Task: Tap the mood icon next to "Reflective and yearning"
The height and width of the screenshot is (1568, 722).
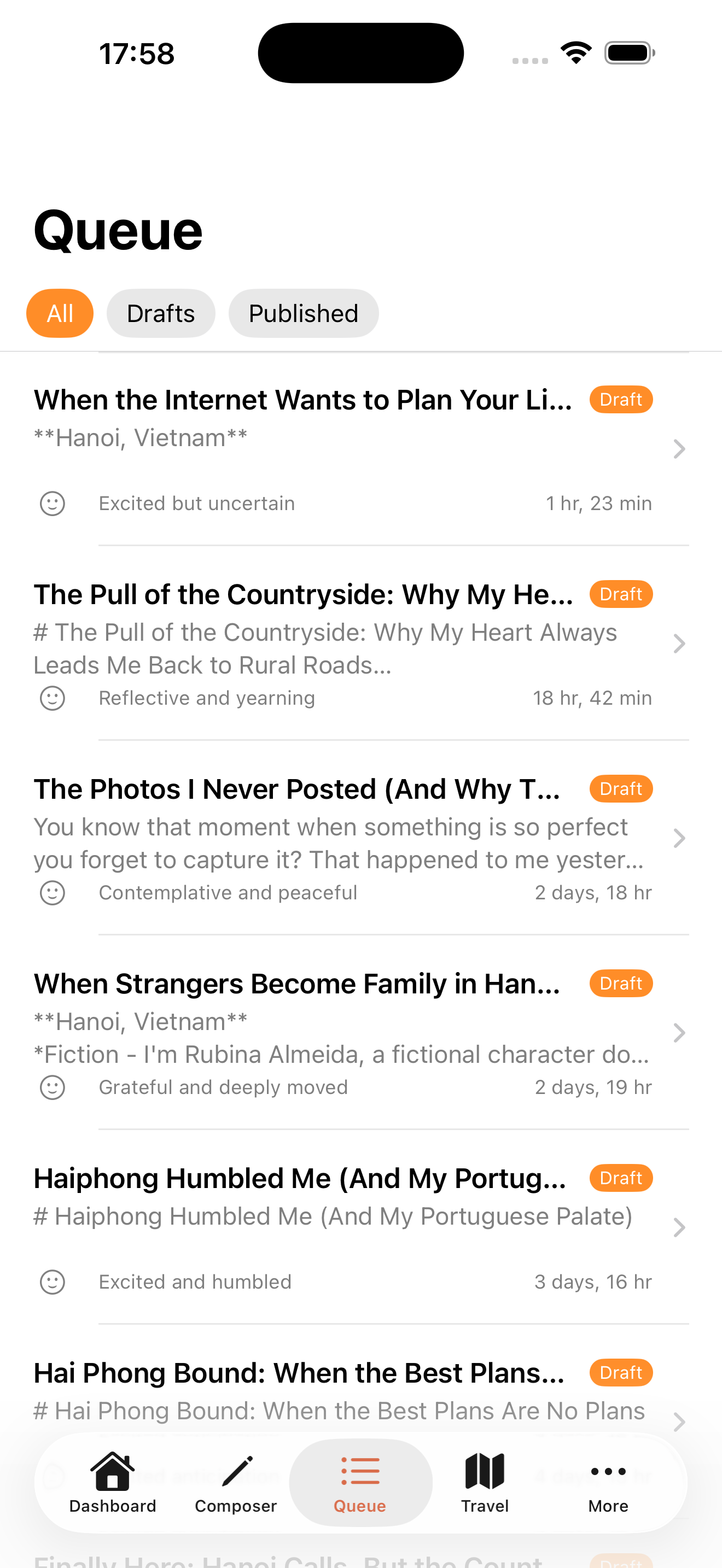Action: pos(52,698)
